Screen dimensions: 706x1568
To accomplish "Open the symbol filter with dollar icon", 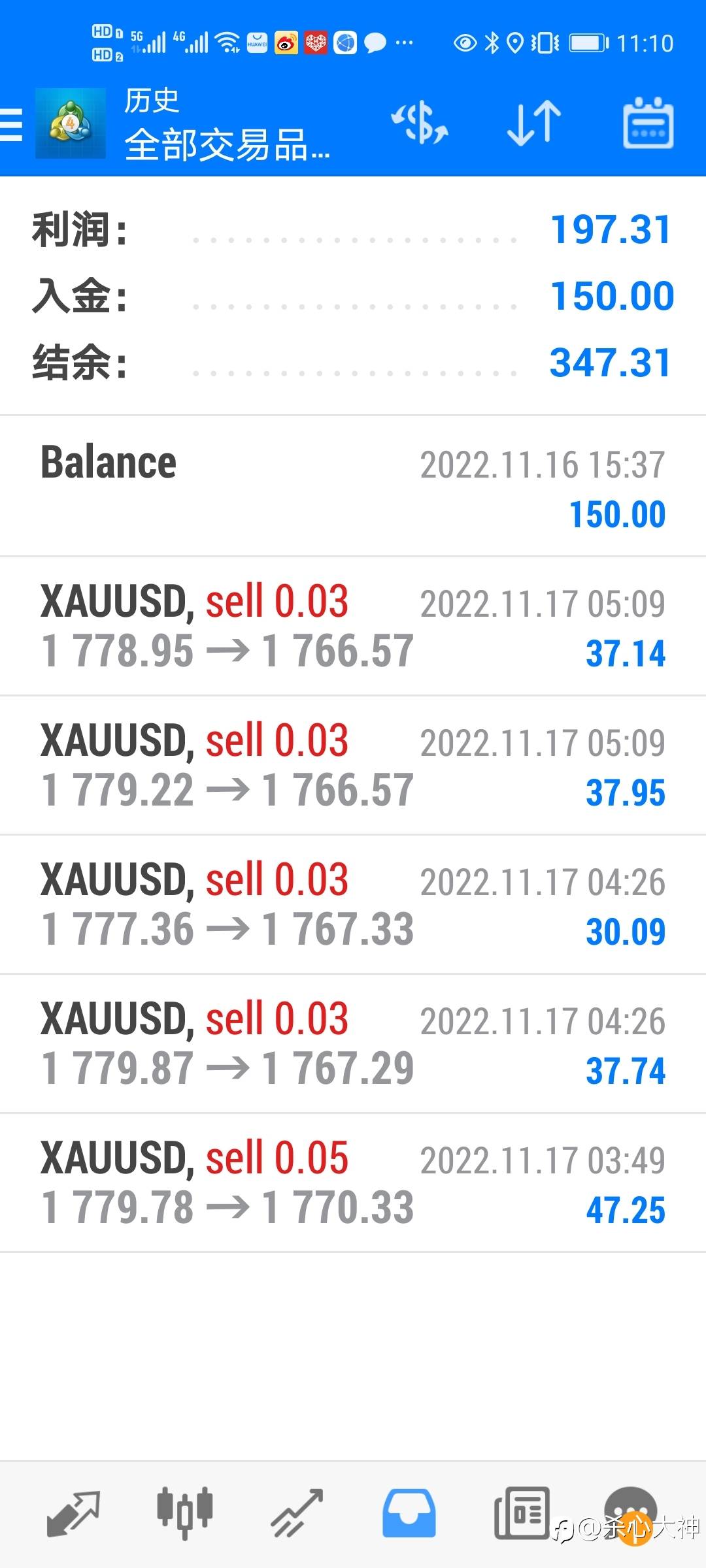I will click(x=420, y=123).
